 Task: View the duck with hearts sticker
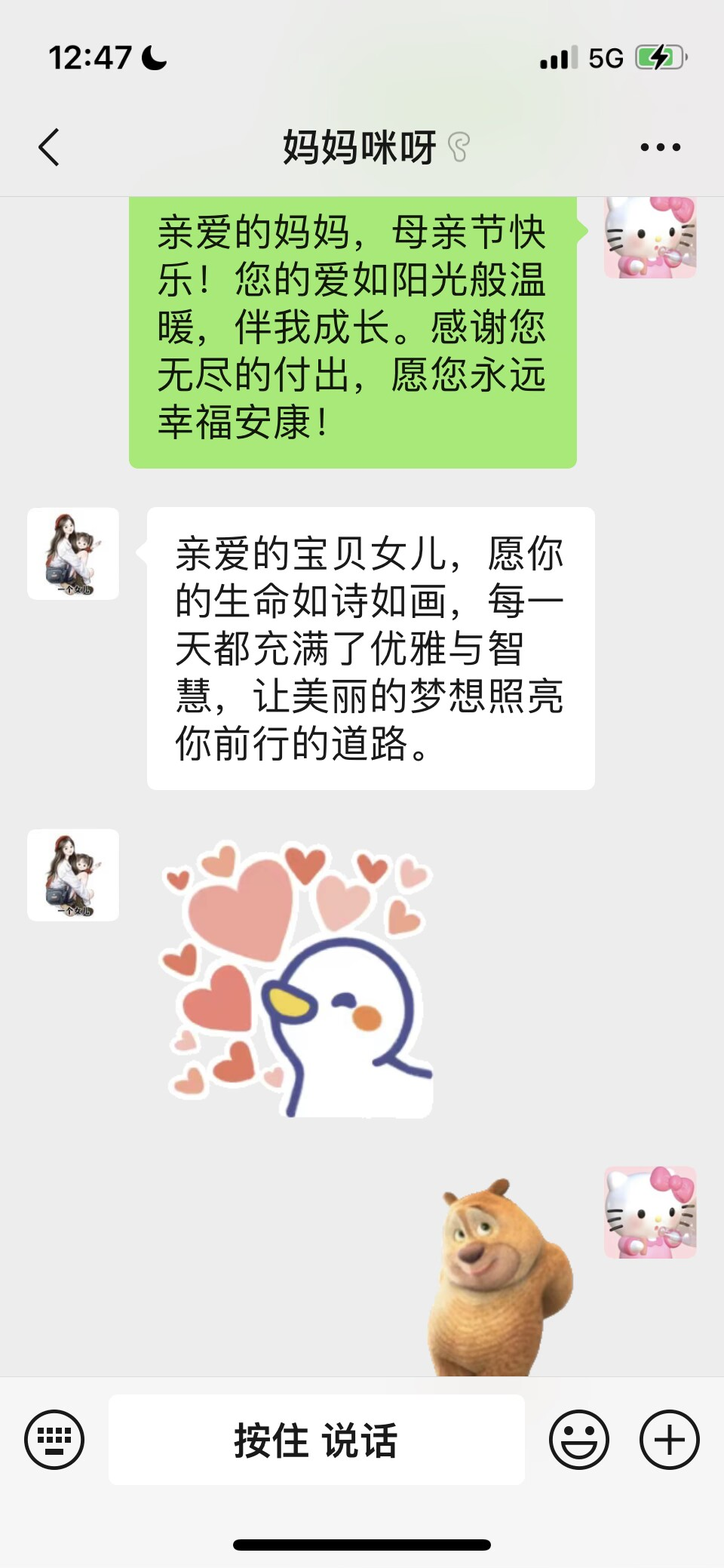point(296,979)
